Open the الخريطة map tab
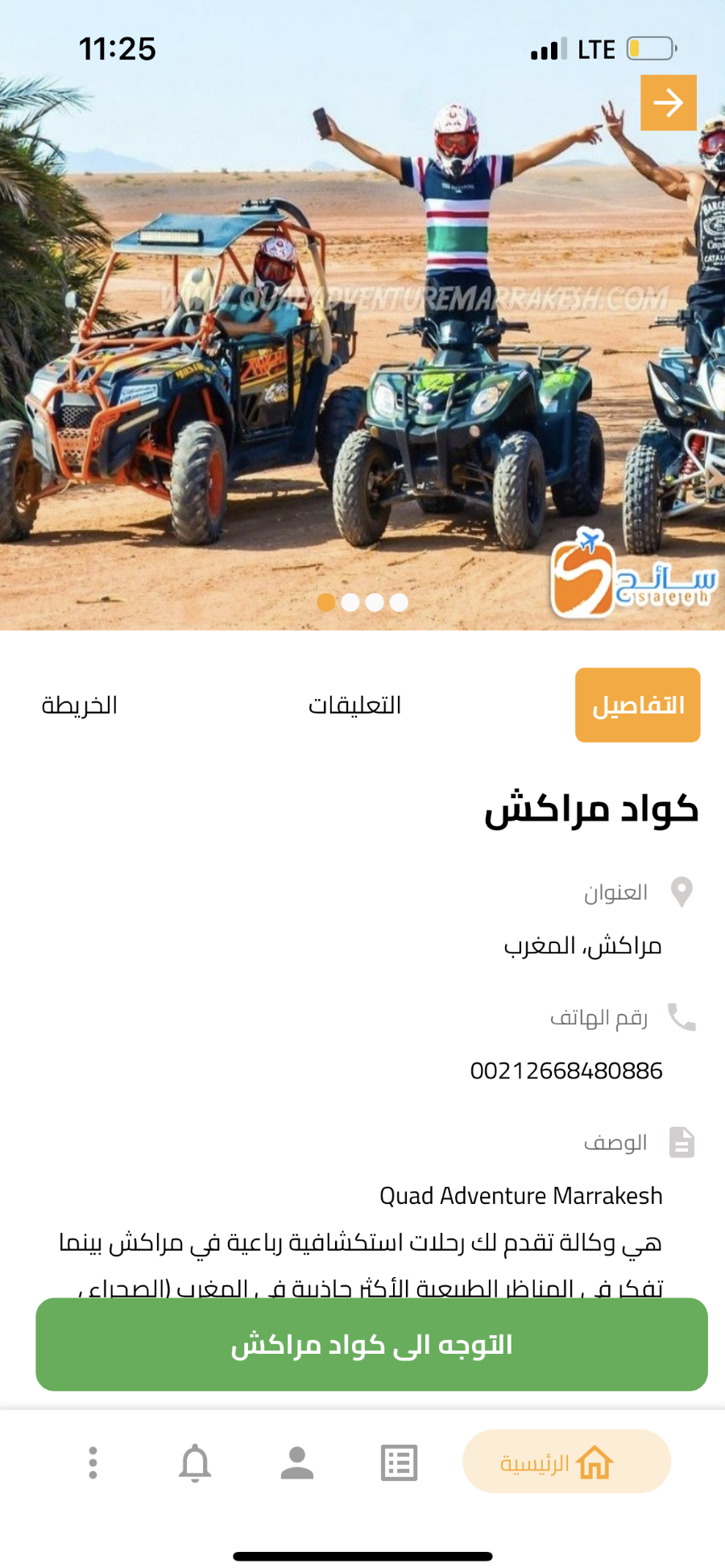The width and height of the screenshot is (725, 1568). (80, 705)
